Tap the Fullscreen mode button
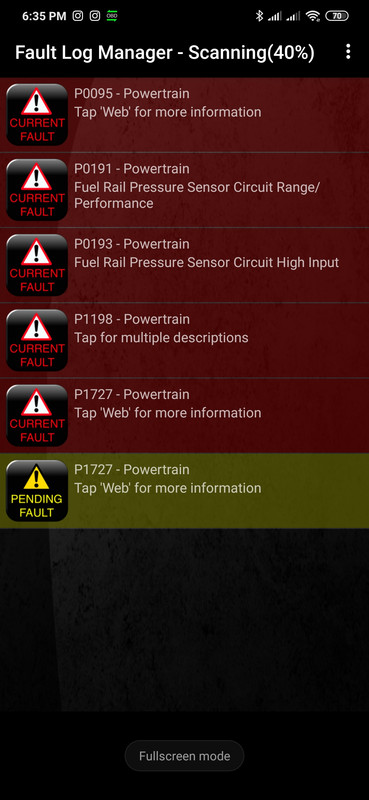Viewport: 369px width, 800px height. click(x=184, y=756)
